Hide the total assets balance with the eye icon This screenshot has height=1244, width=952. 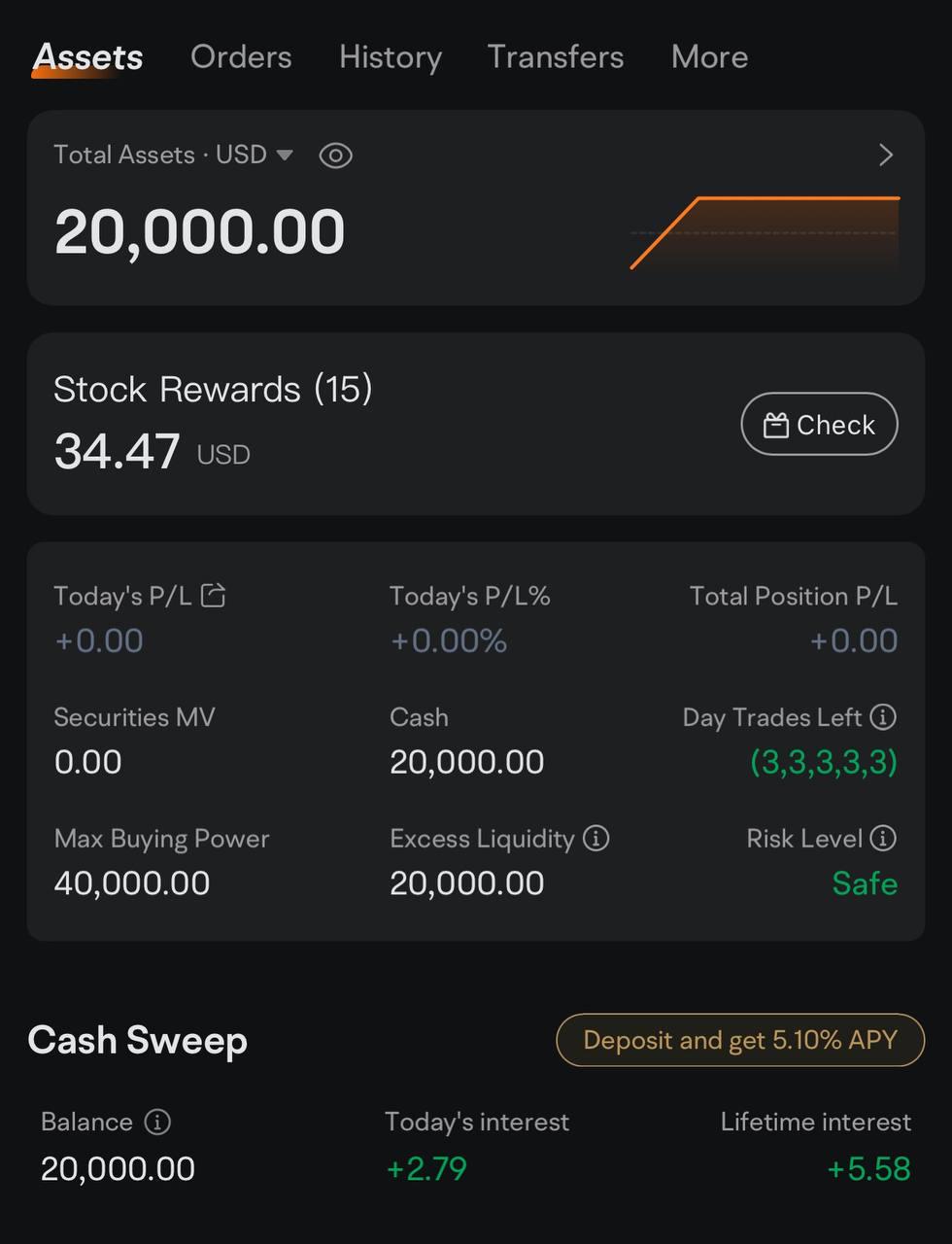(x=336, y=155)
